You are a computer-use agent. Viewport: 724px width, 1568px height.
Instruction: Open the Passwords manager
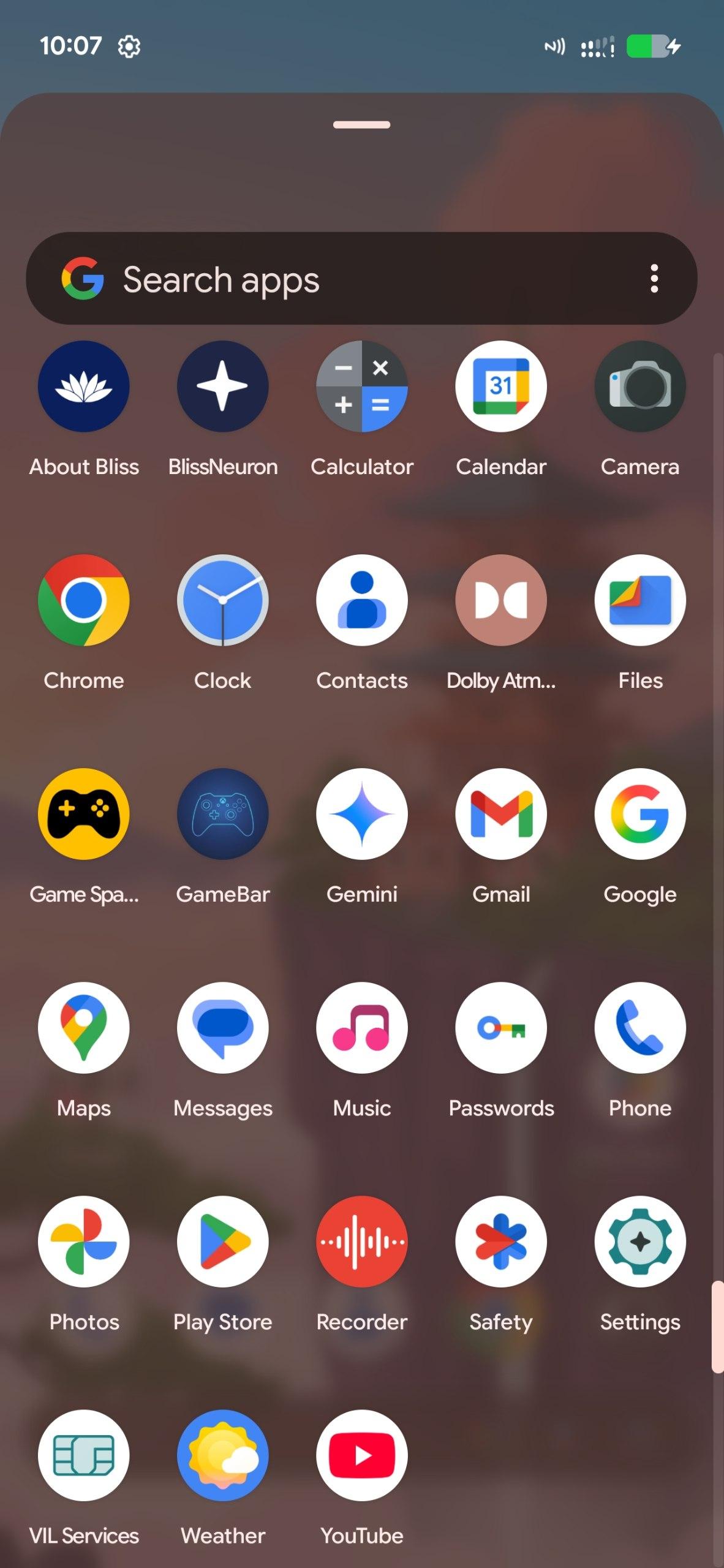(501, 1028)
